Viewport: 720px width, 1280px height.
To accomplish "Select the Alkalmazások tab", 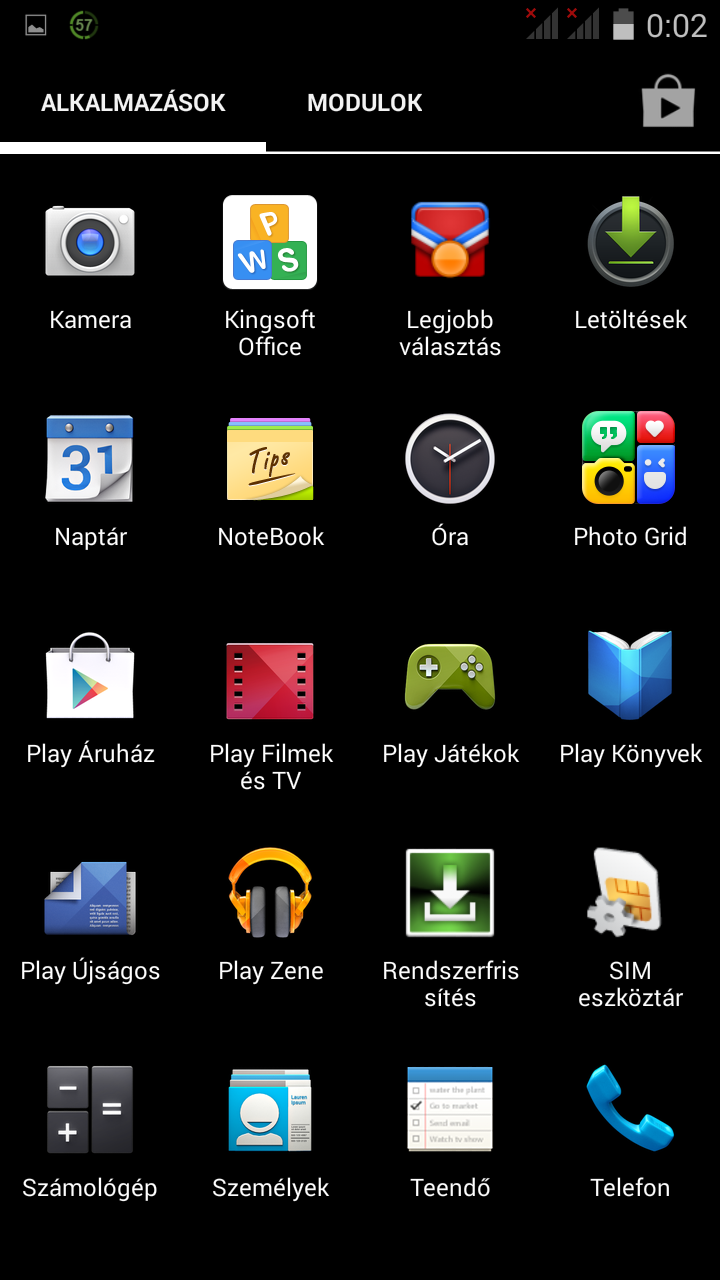I will click(x=133, y=103).
